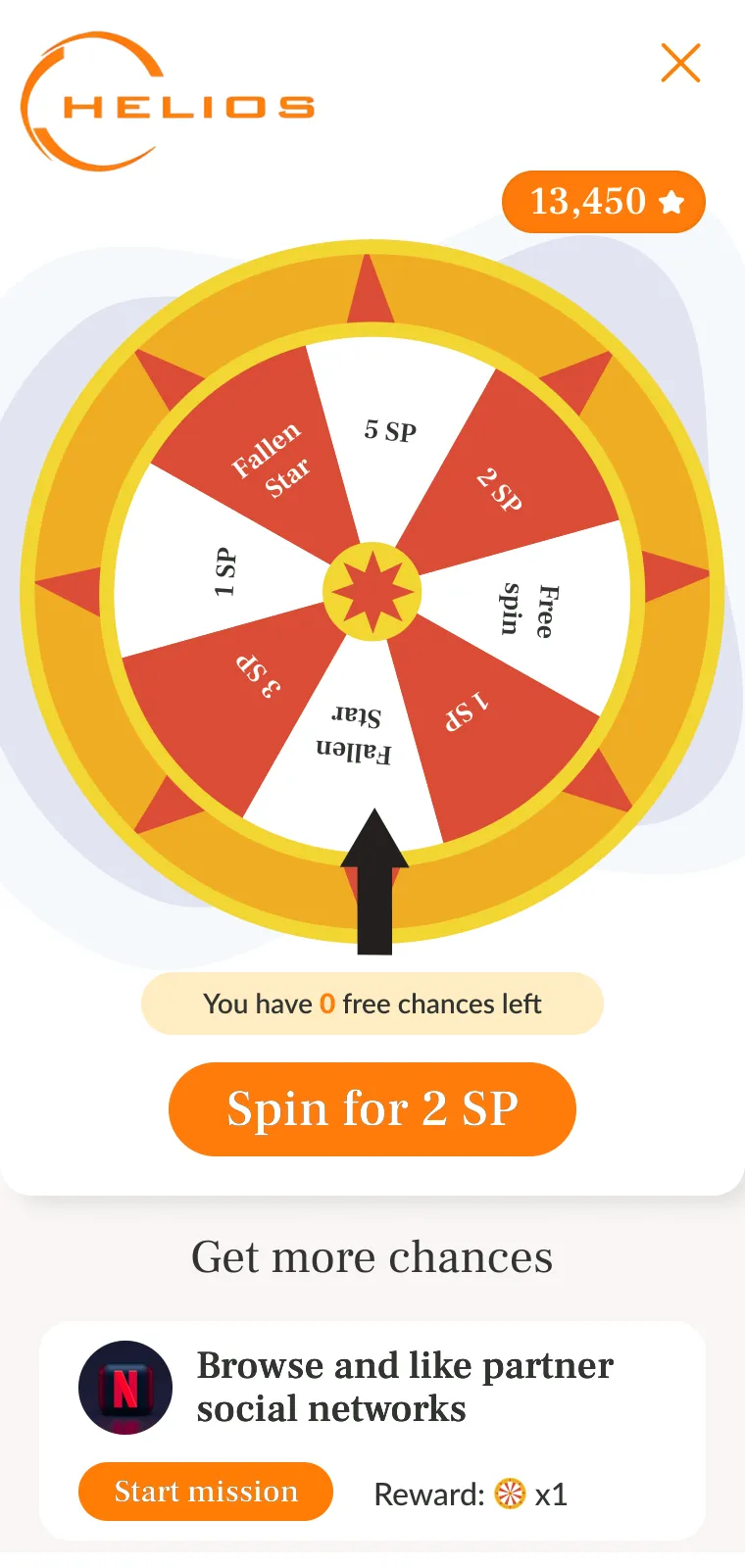
Task: Click the 1 SP white segment
Action: (x=225, y=573)
